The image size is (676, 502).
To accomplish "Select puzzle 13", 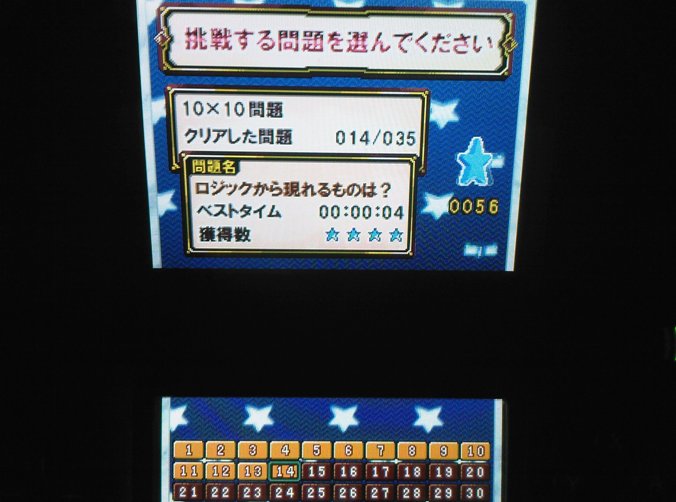I will tap(254, 471).
